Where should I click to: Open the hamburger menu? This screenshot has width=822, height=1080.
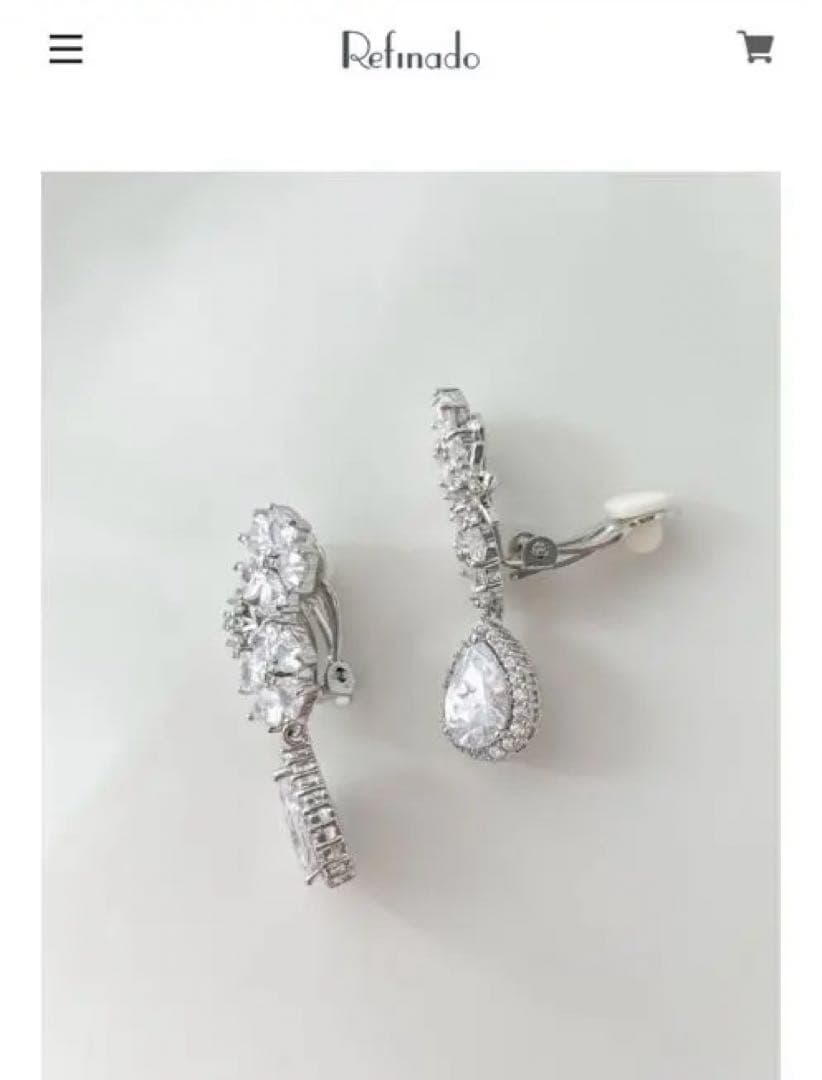click(66, 48)
